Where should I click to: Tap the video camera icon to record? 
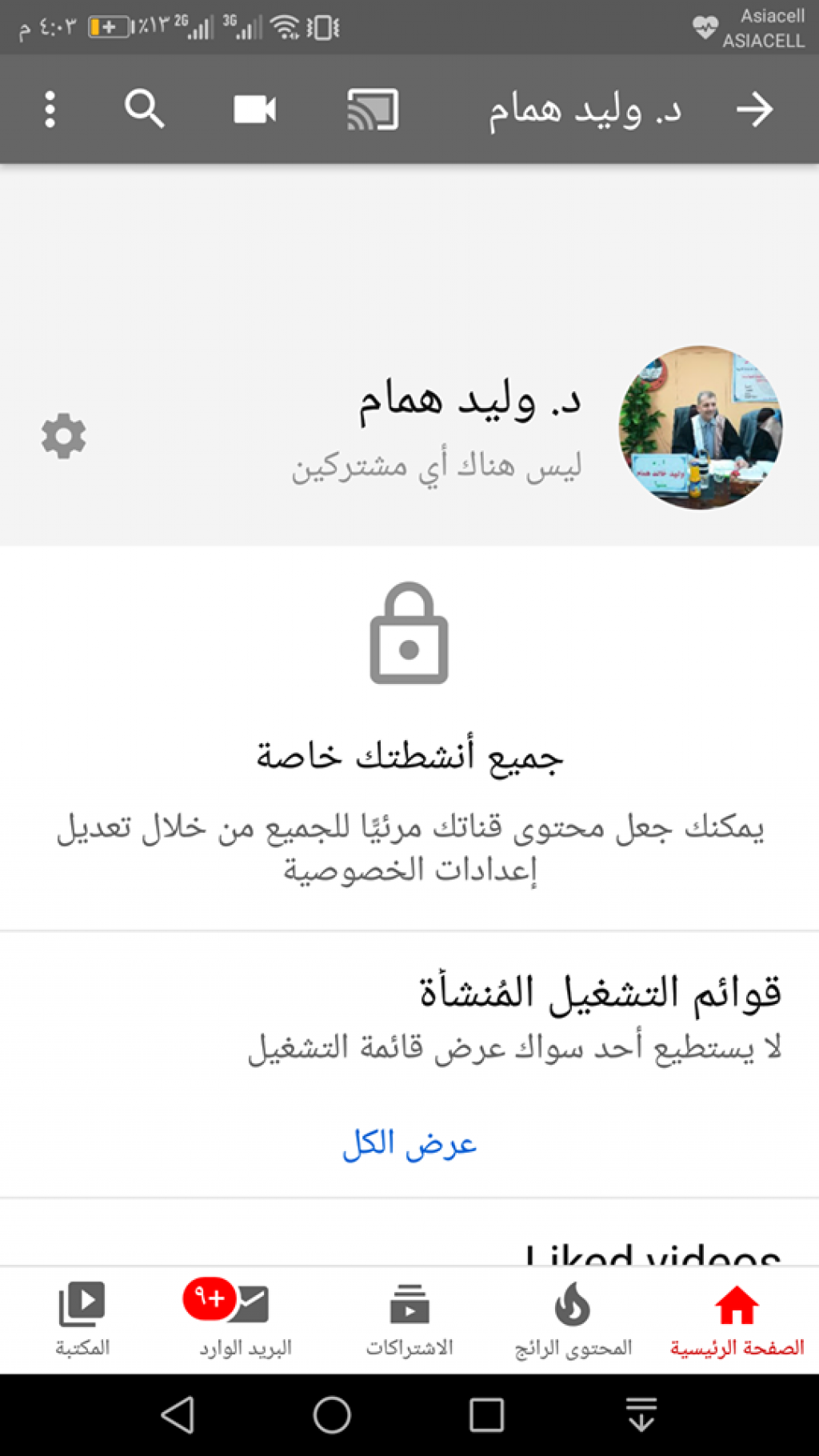click(x=254, y=109)
